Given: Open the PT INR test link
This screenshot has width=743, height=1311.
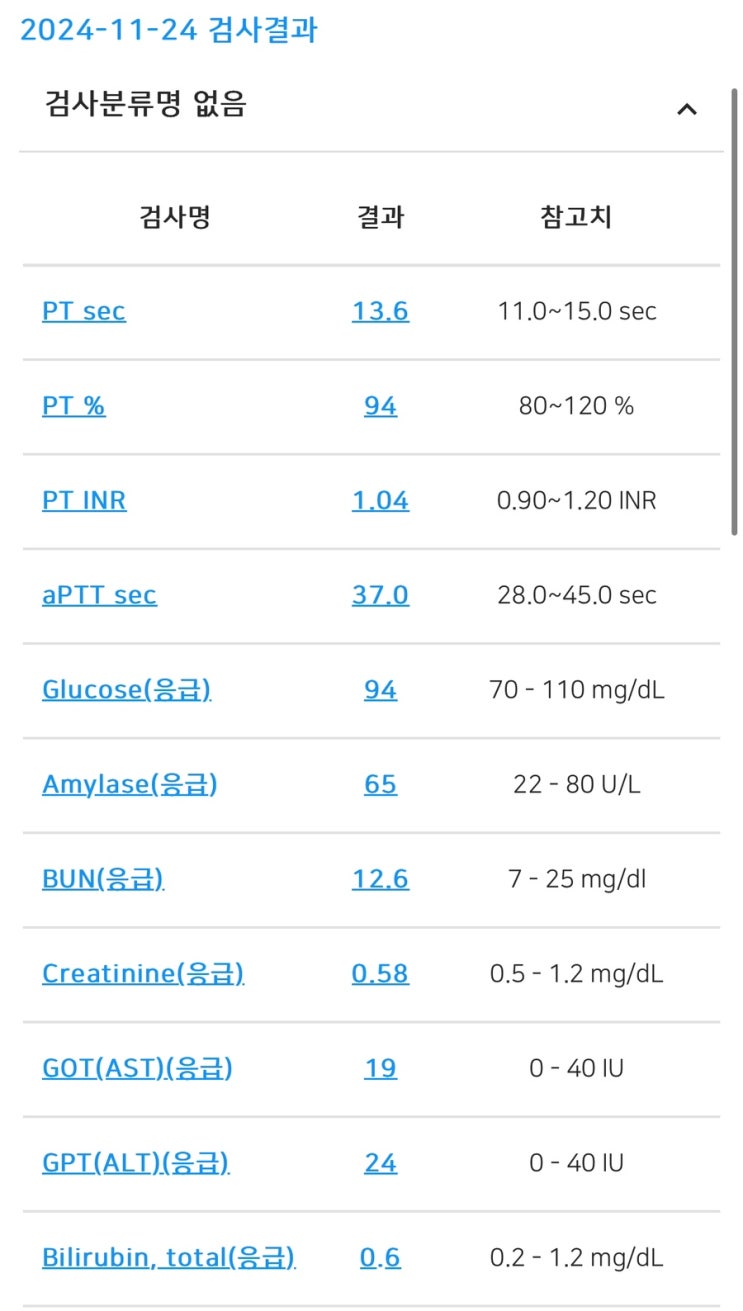Looking at the screenshot, I should [x=84, y=500].
